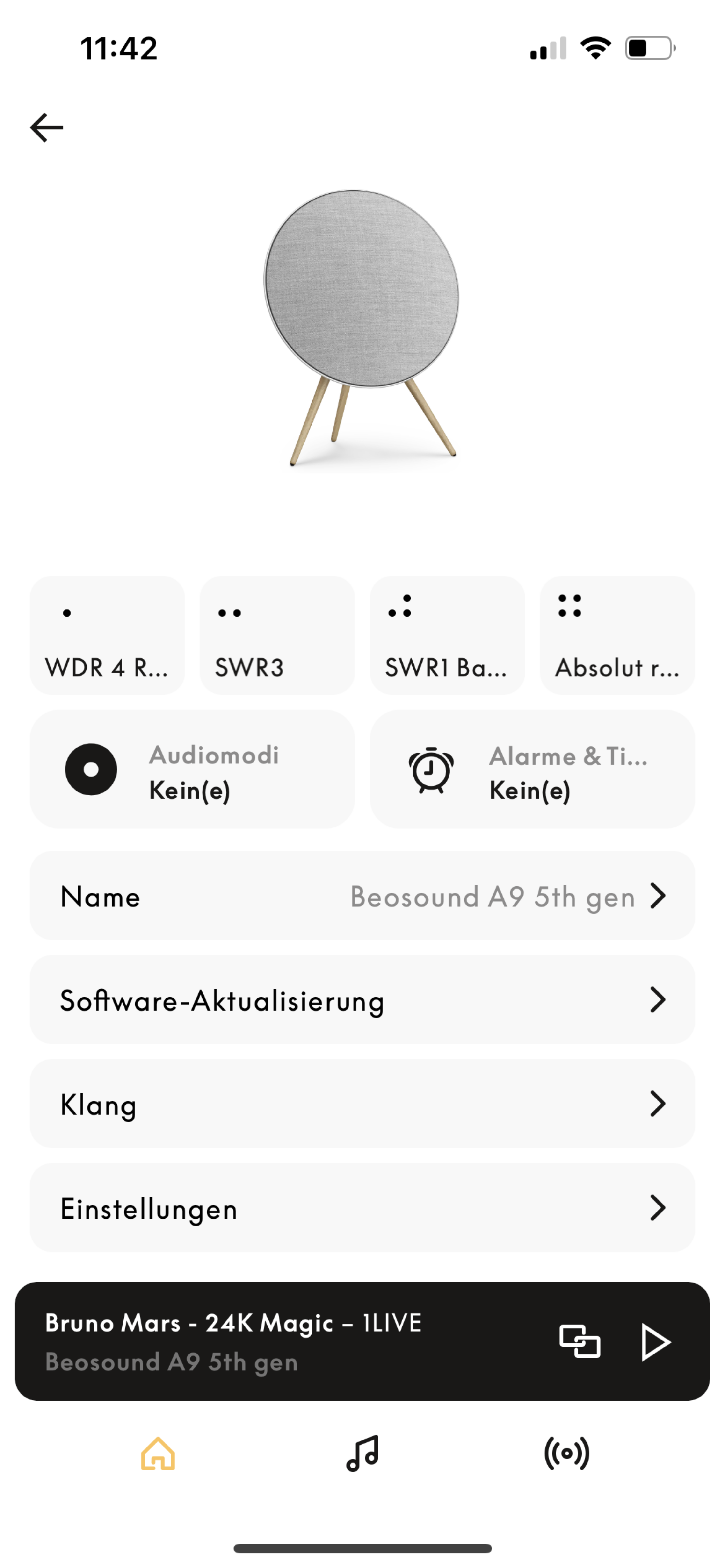This screenshot has height=1568, width=725.
Task: Open Alarme & Timer card
Action: [x=532, y=770]
